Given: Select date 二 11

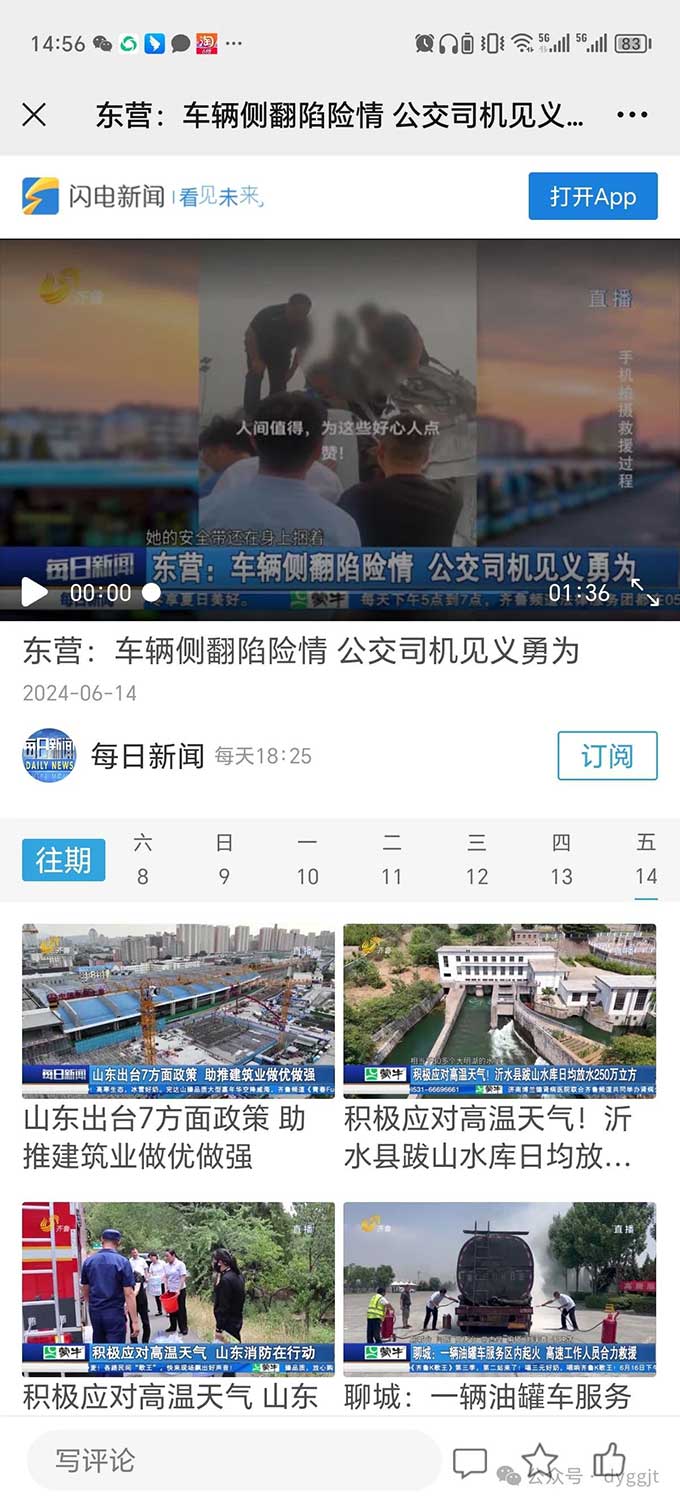Looking at the screenshot, I should click(391, 860).
